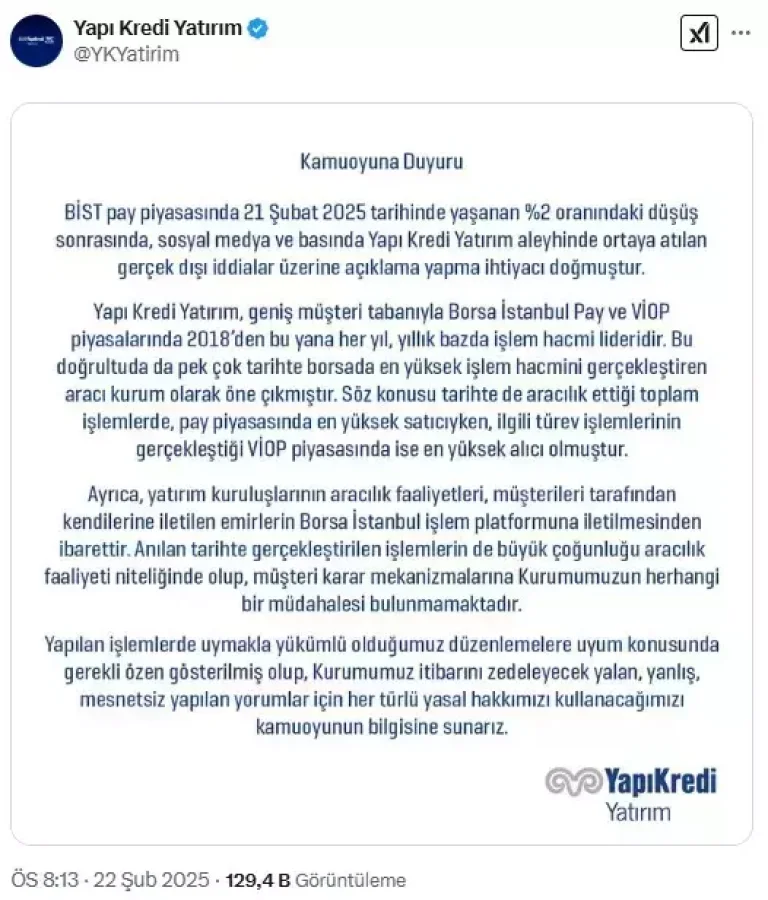Open Yapı Kredi Yatırım's profile avatar
The width and height of the screenshot is (768, 900).
pyautogui.click(x=36, y=41)
